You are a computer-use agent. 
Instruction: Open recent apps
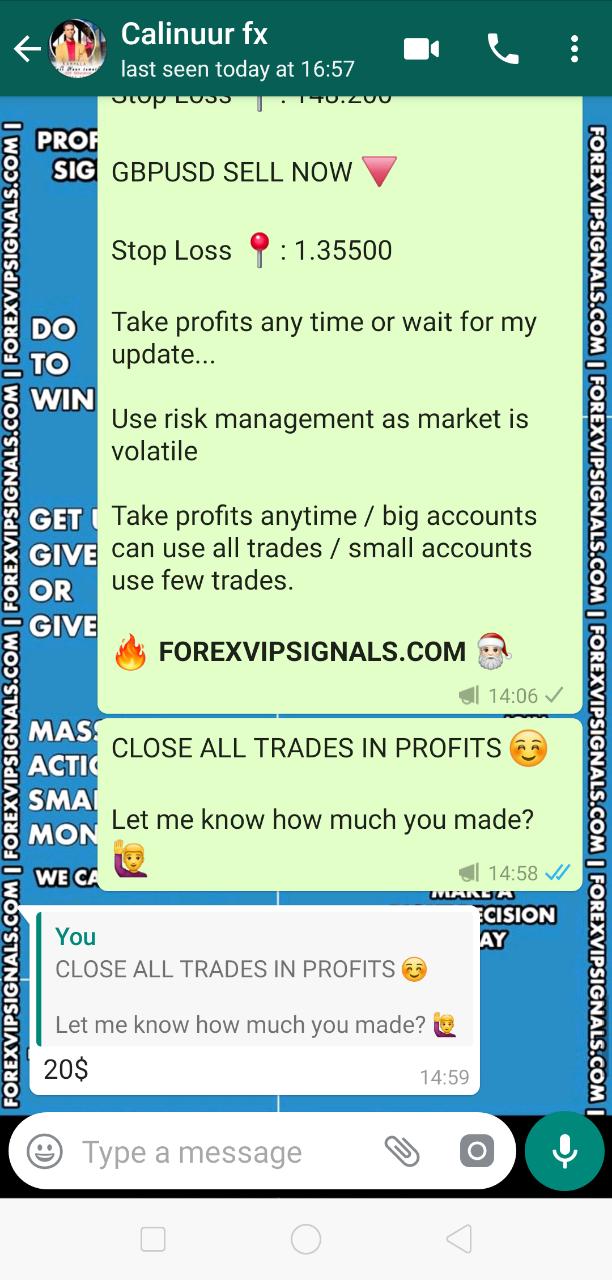pyautogui.click(x=153, y=1240)
